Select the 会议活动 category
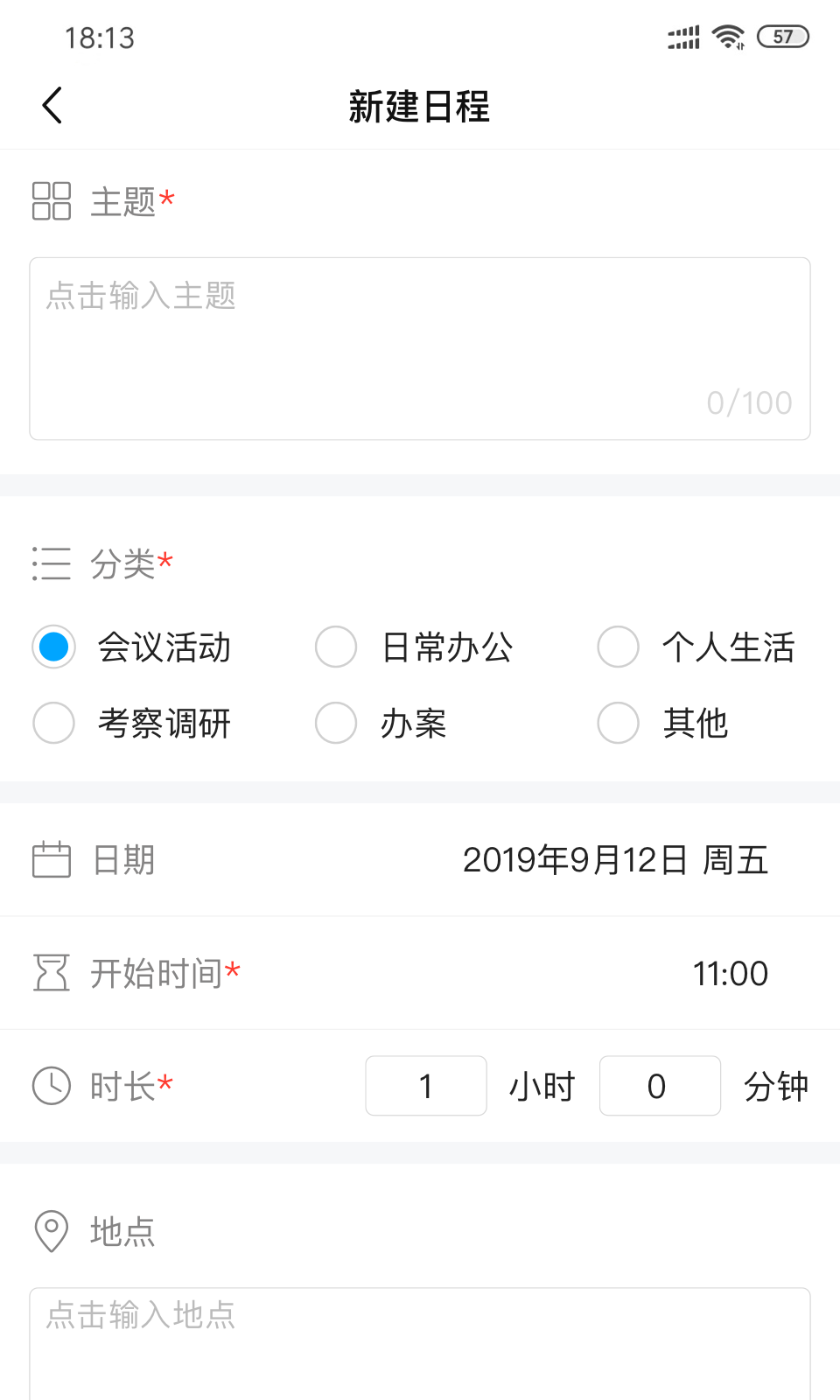The height and width of the screenshot is (1400, 840). coord(54,647)
